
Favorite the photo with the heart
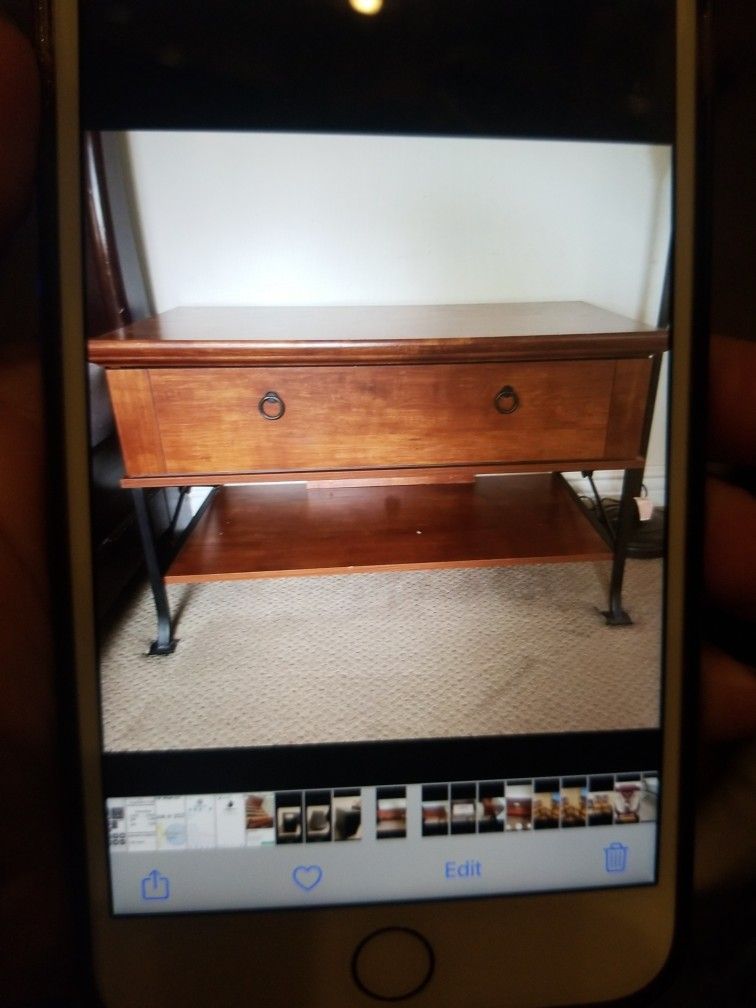tap(307, 878)
